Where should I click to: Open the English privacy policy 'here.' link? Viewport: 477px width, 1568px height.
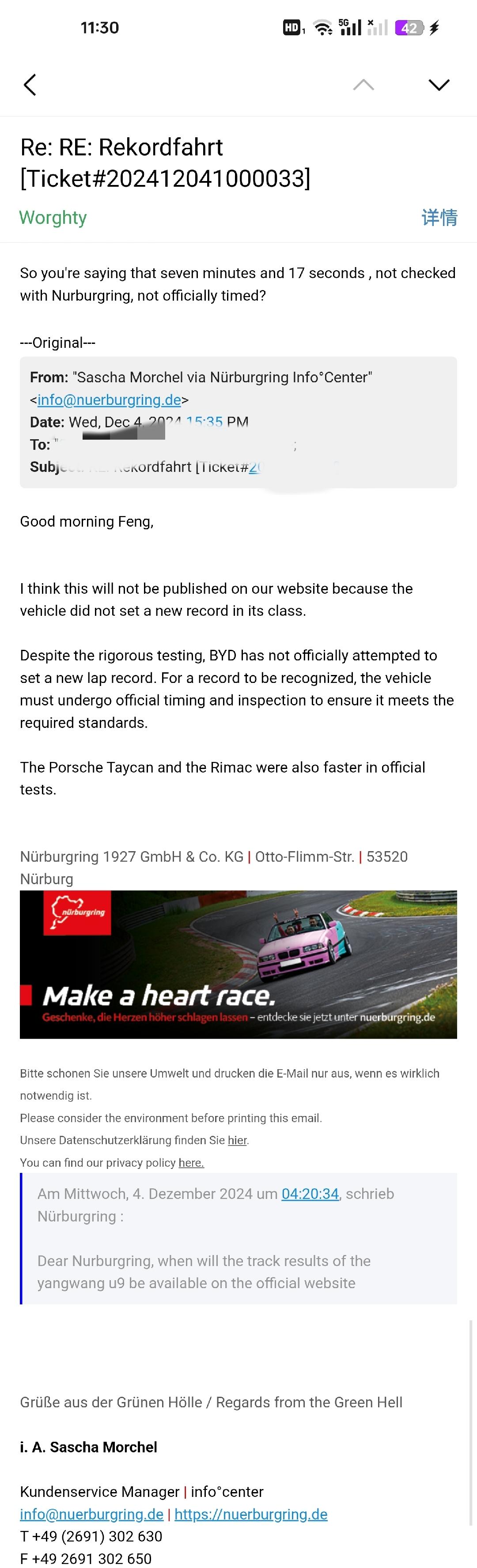click(191, 1163)
